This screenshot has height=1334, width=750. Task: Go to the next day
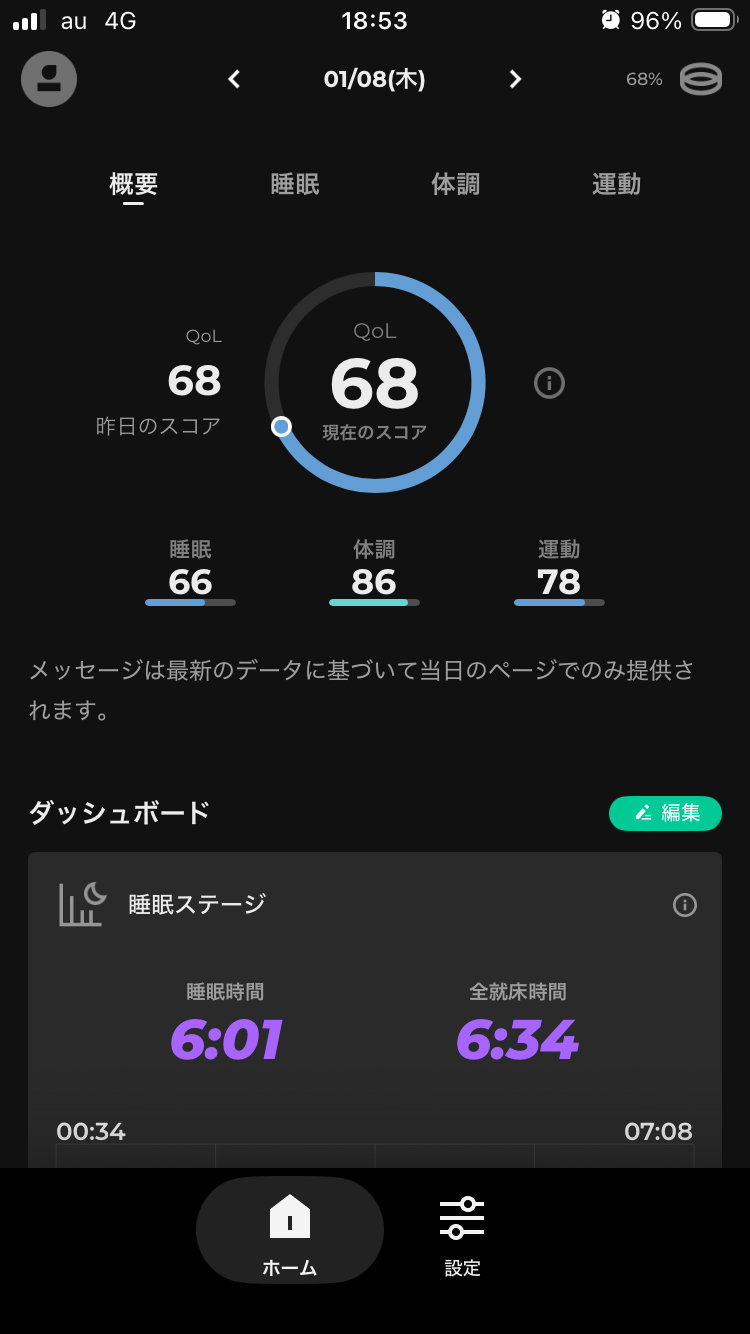pyautogui.click(x=515, y=79)
